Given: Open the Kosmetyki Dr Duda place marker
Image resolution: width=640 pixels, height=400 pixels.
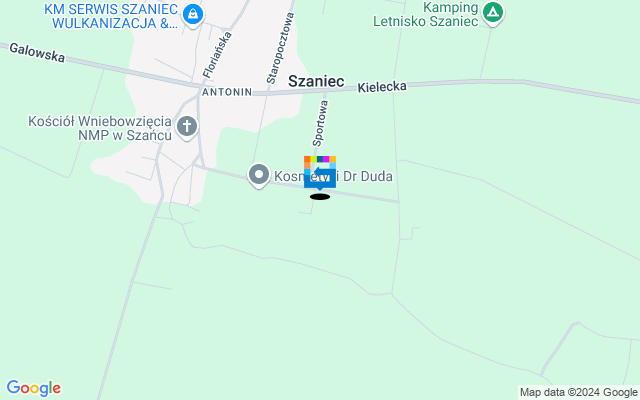Looking at the screenshot, I should (259, 176).
